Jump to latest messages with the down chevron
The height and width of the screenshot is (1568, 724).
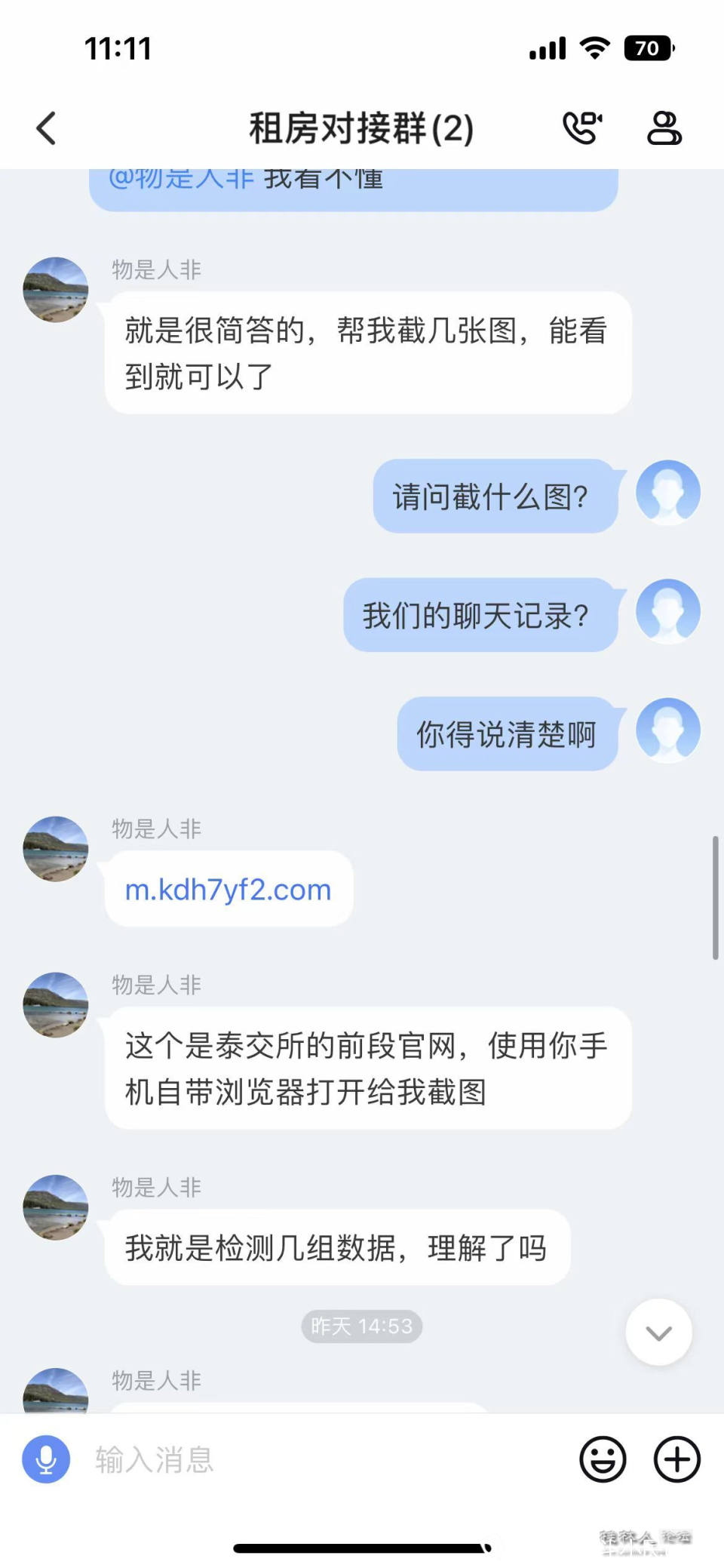pyautogui.click(x=658, y=1333)
